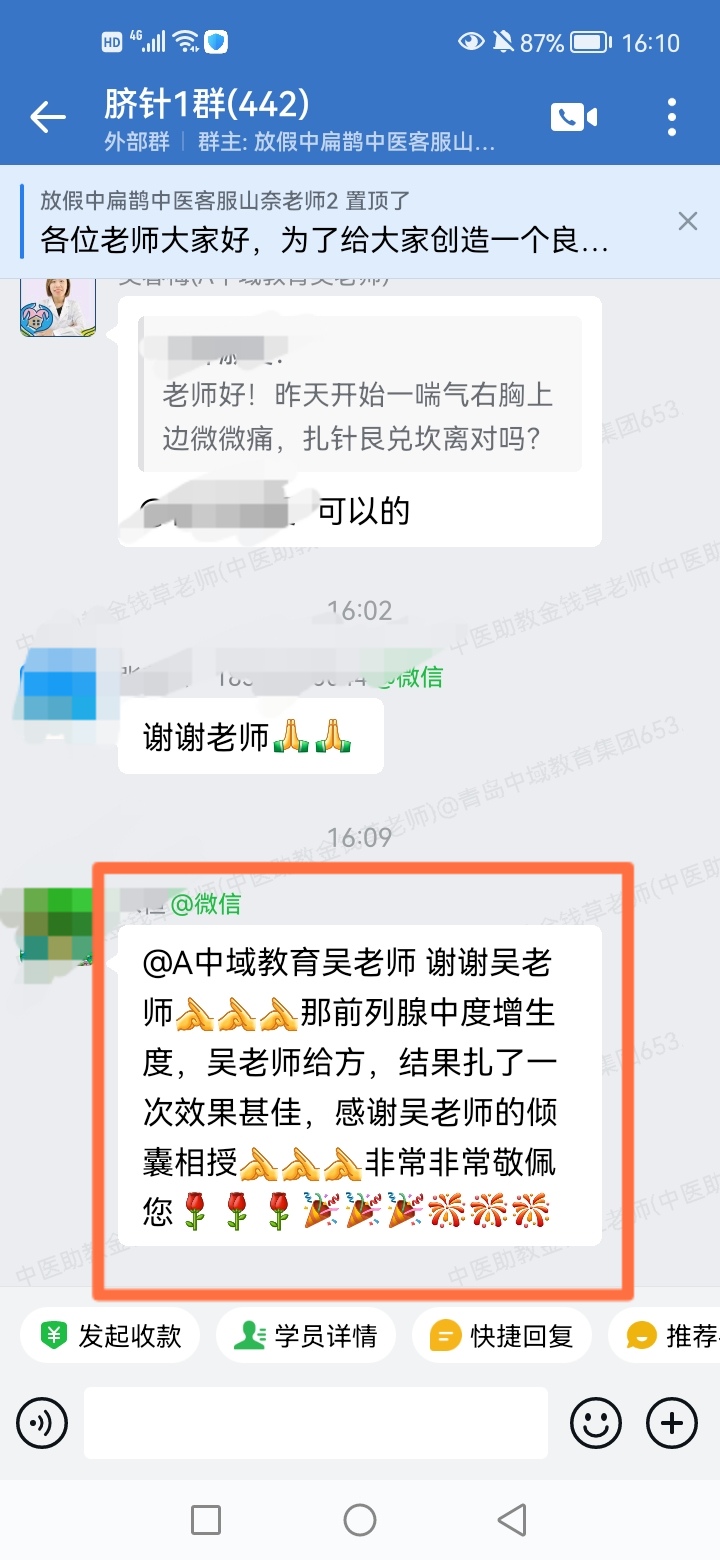
Task: View the quoted message about 扎针艮兑坎离
Action: [x=360, y=395]
